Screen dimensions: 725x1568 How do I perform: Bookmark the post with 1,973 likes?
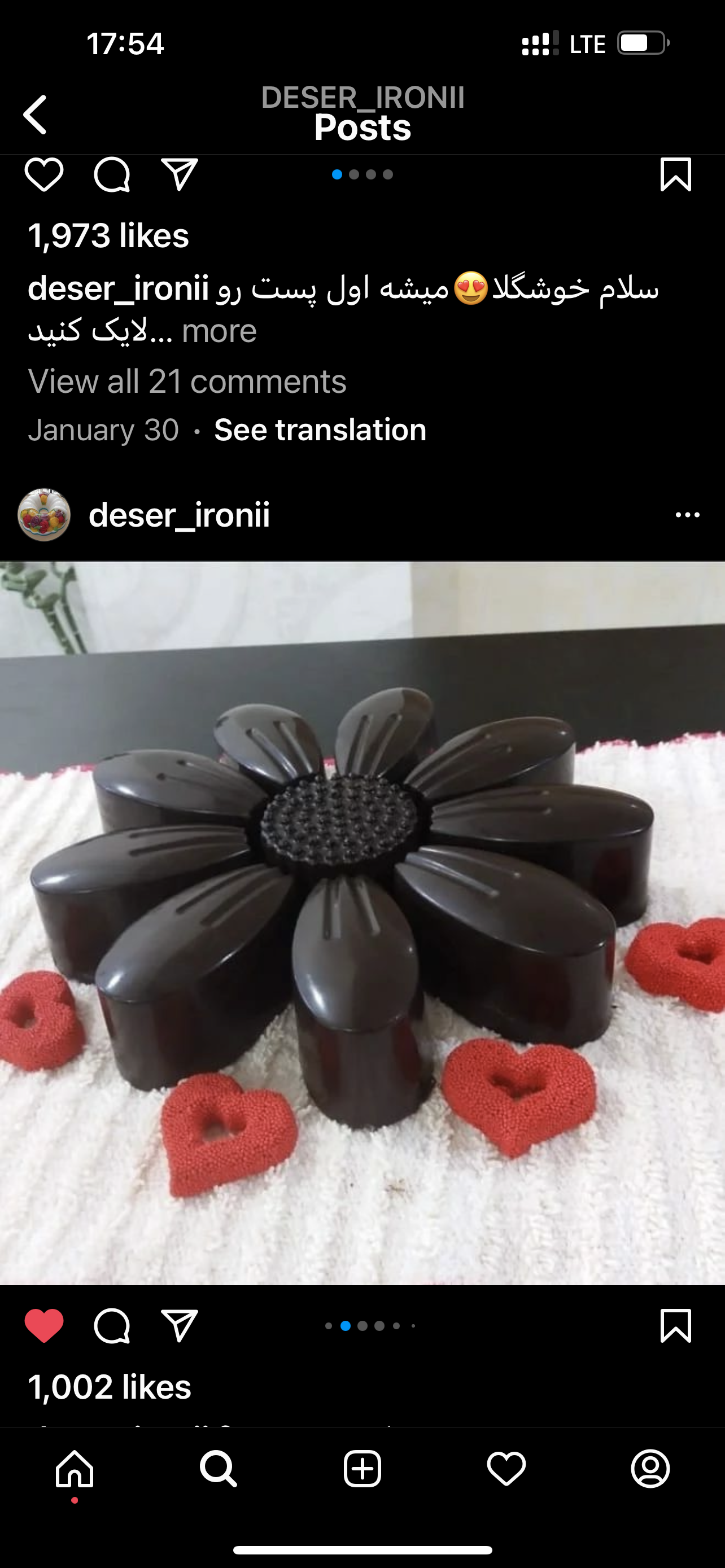point(676,175)
